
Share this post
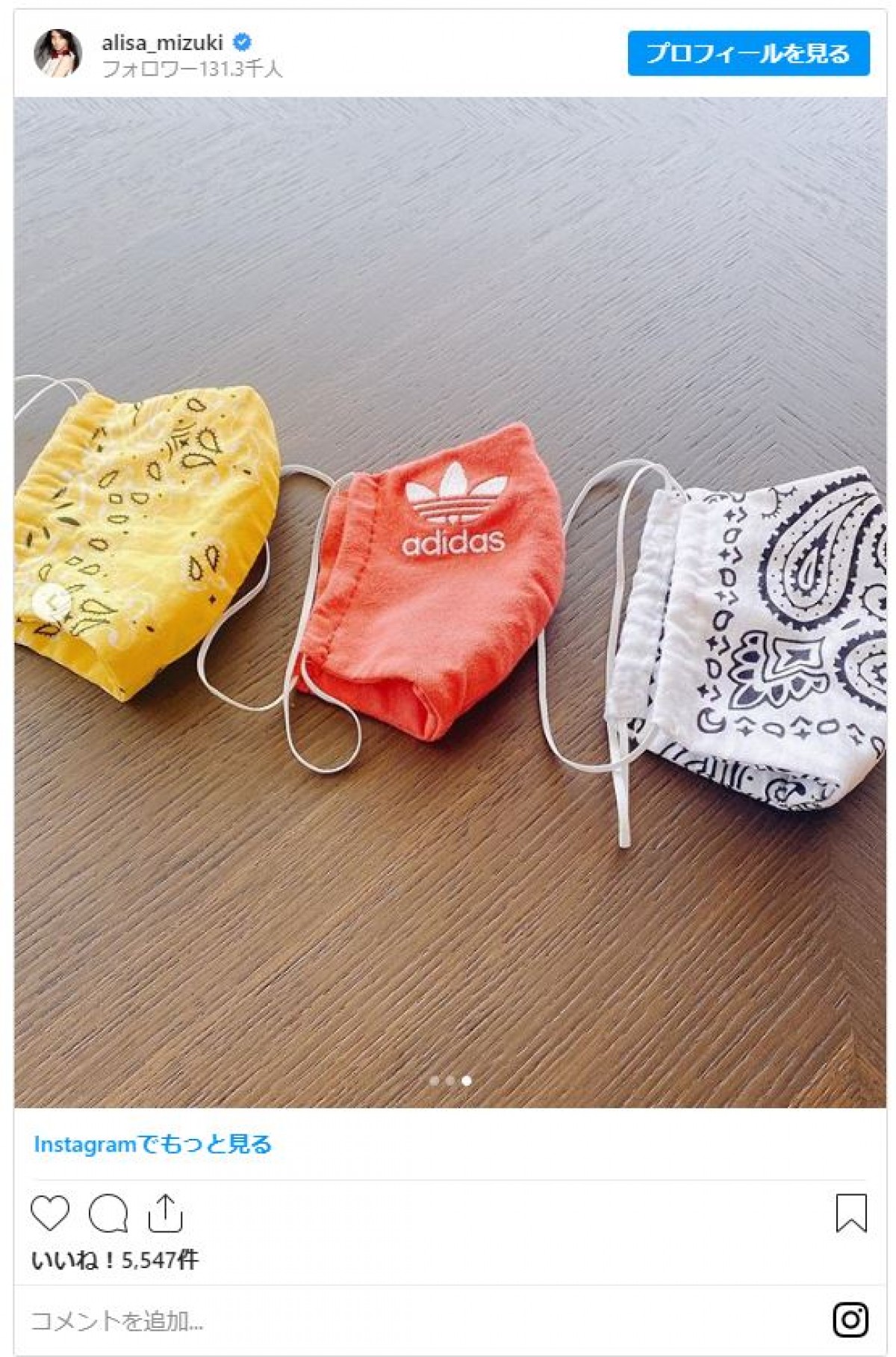click(x=165, y=1214)
